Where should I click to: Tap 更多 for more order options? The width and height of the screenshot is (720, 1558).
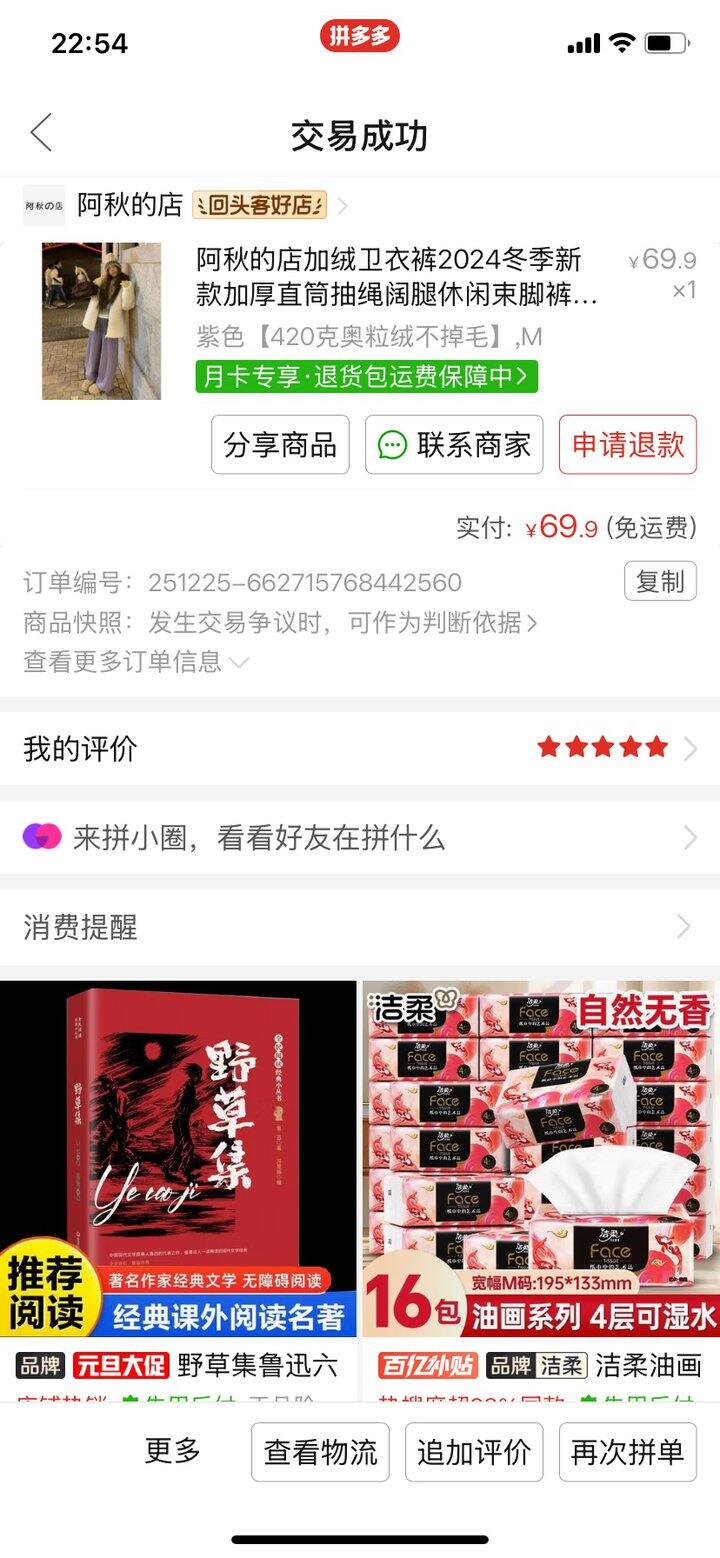point(172,1451)
